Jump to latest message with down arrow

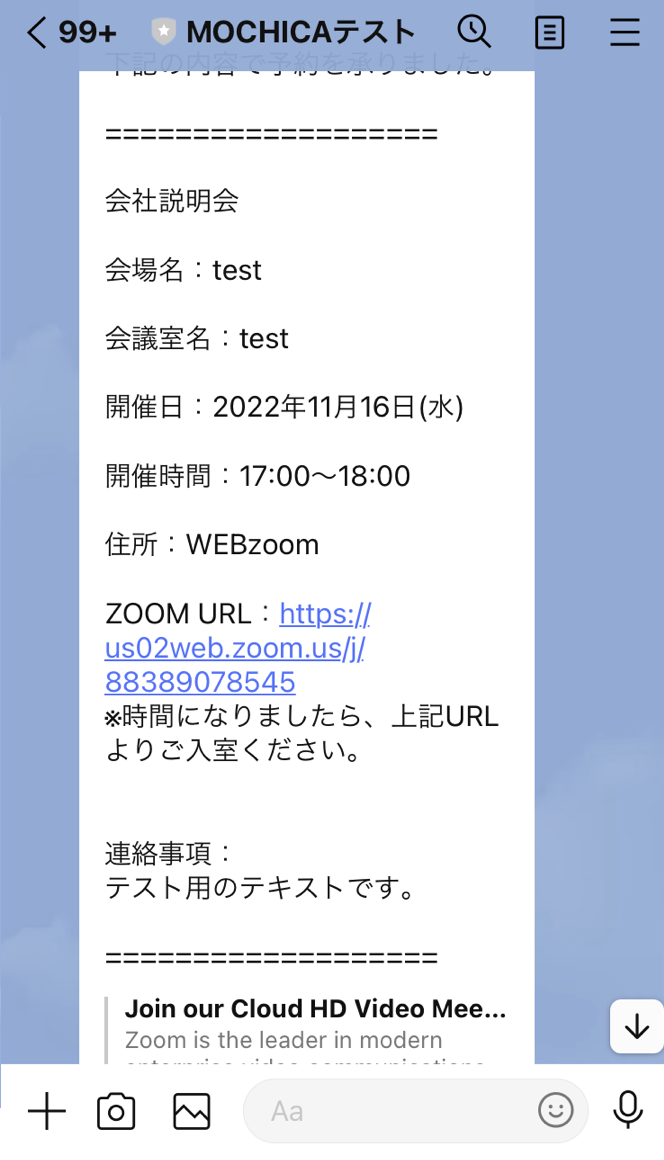tap(636, 1026)
